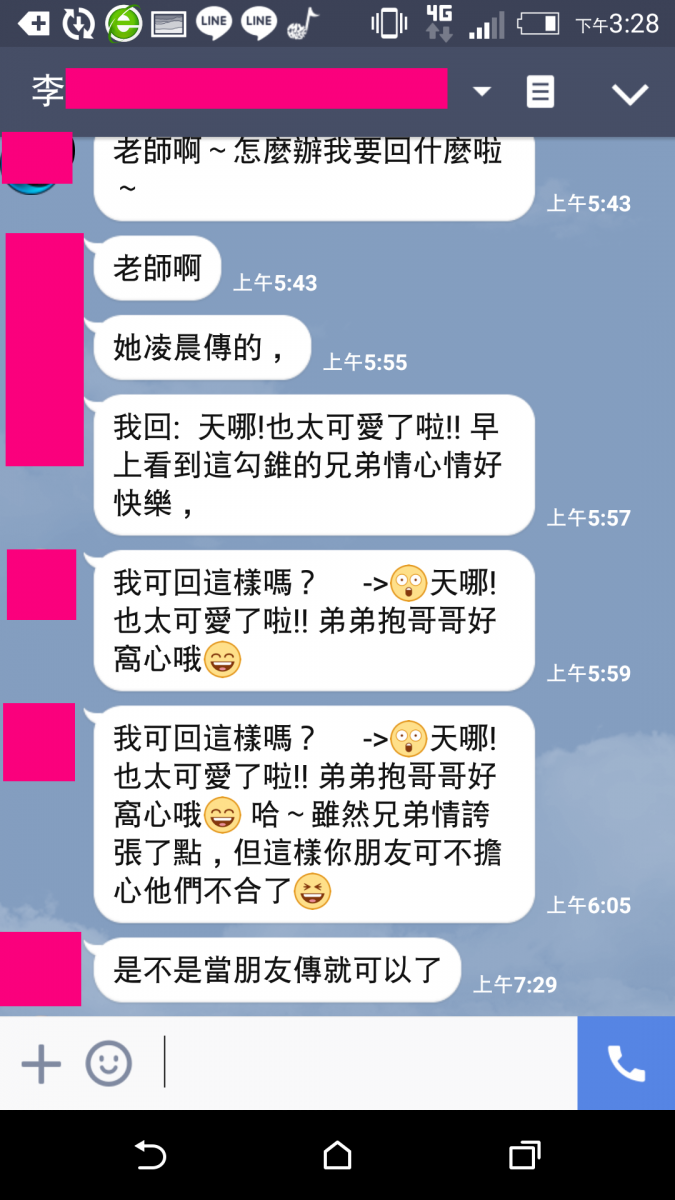Open the emoji sticker picker
This screenshot has height=1200, width=675.
coord(108,1064)
